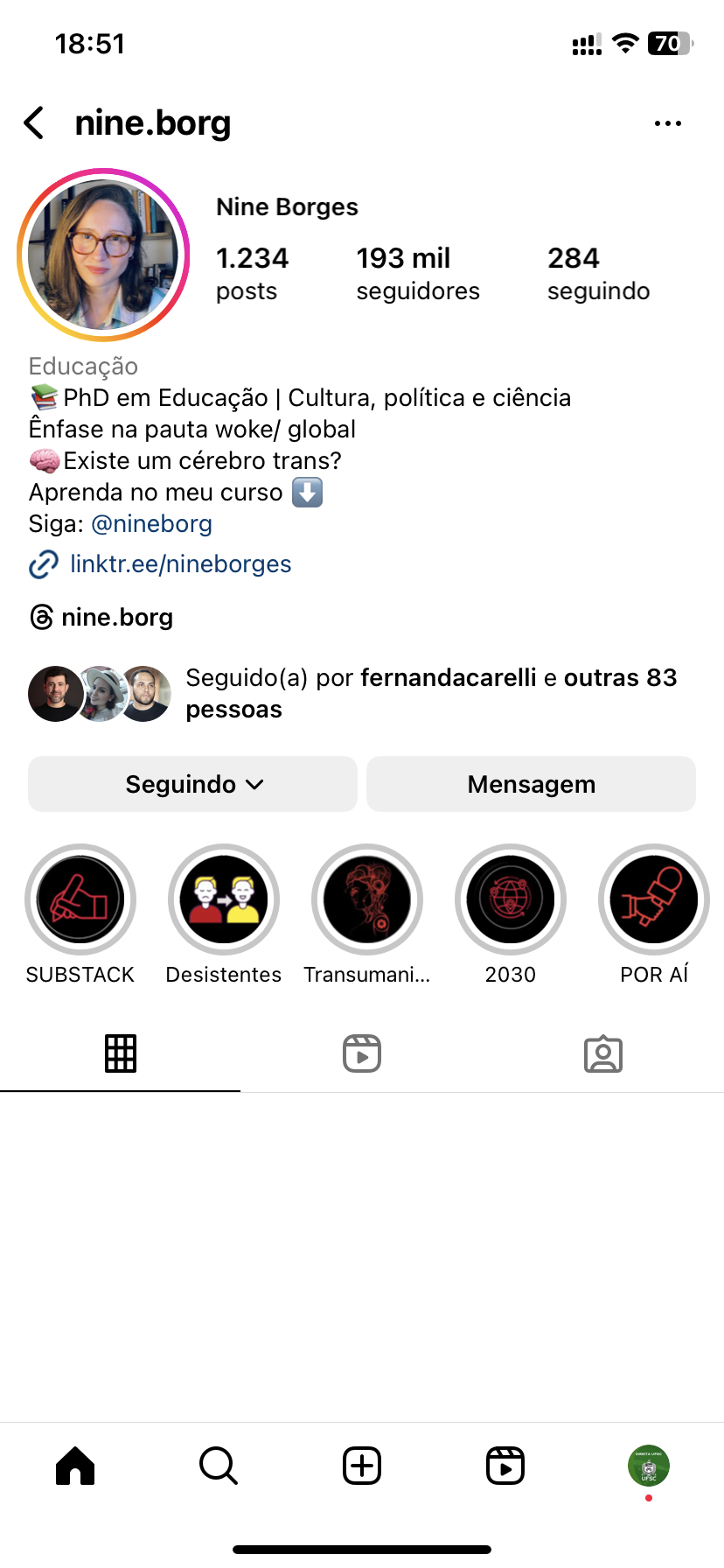The height and width of the screenshot is (1568, 724).
Task: Switch to the tagged photos tab
Action: coord(603,1053)
